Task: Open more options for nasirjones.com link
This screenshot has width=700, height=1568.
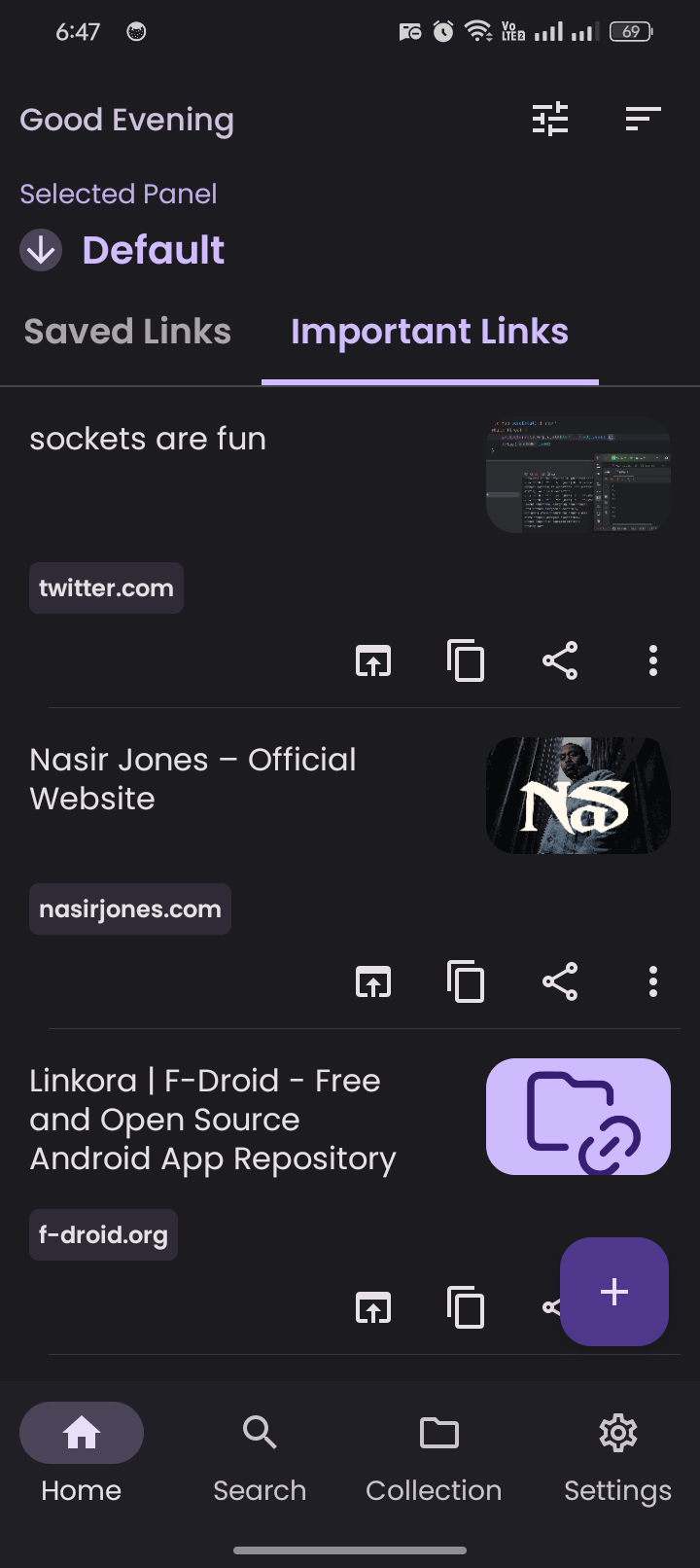Action: tap(653, 982)
